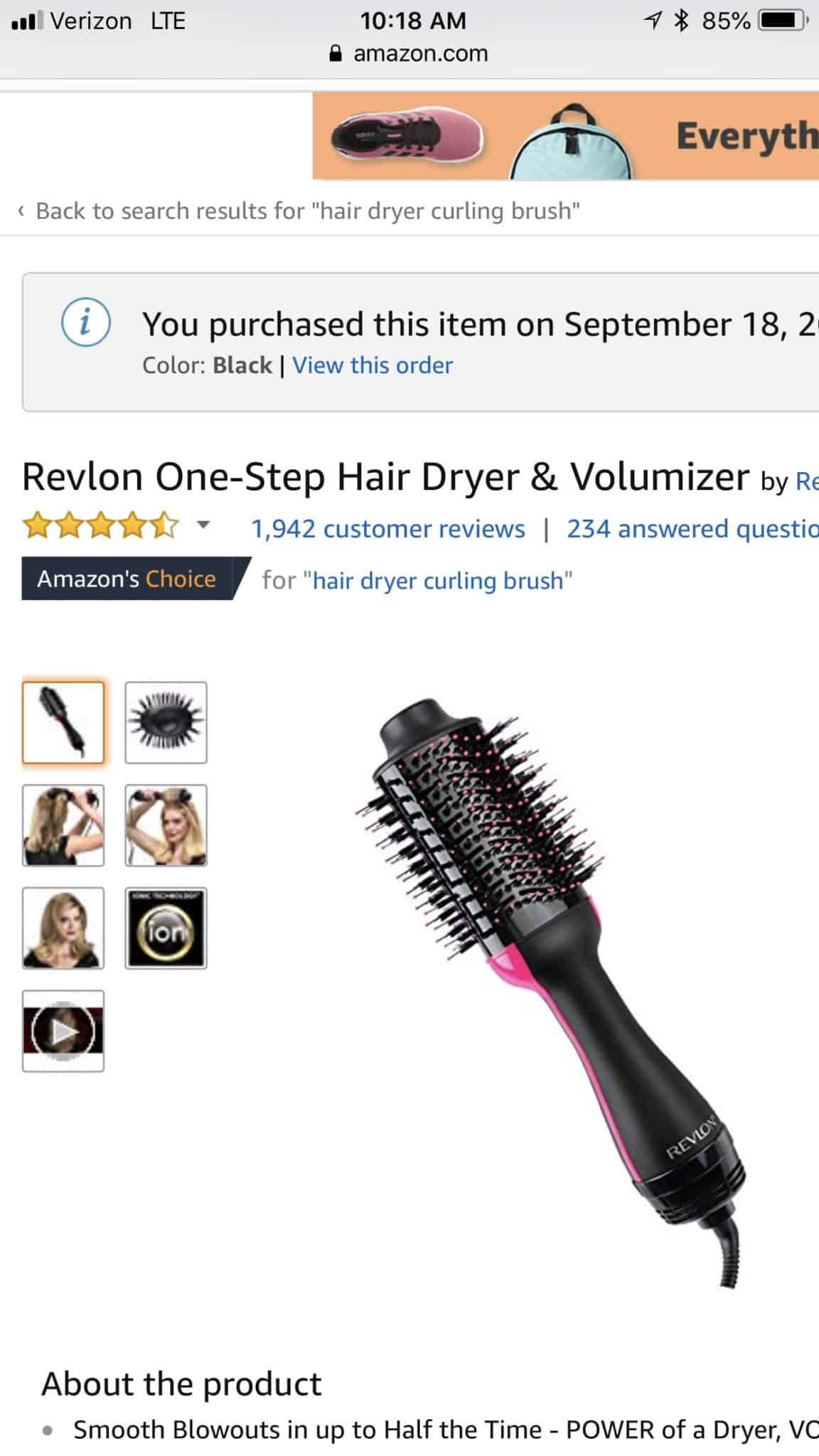Select the ion technology thumbnail

[166, 928]
